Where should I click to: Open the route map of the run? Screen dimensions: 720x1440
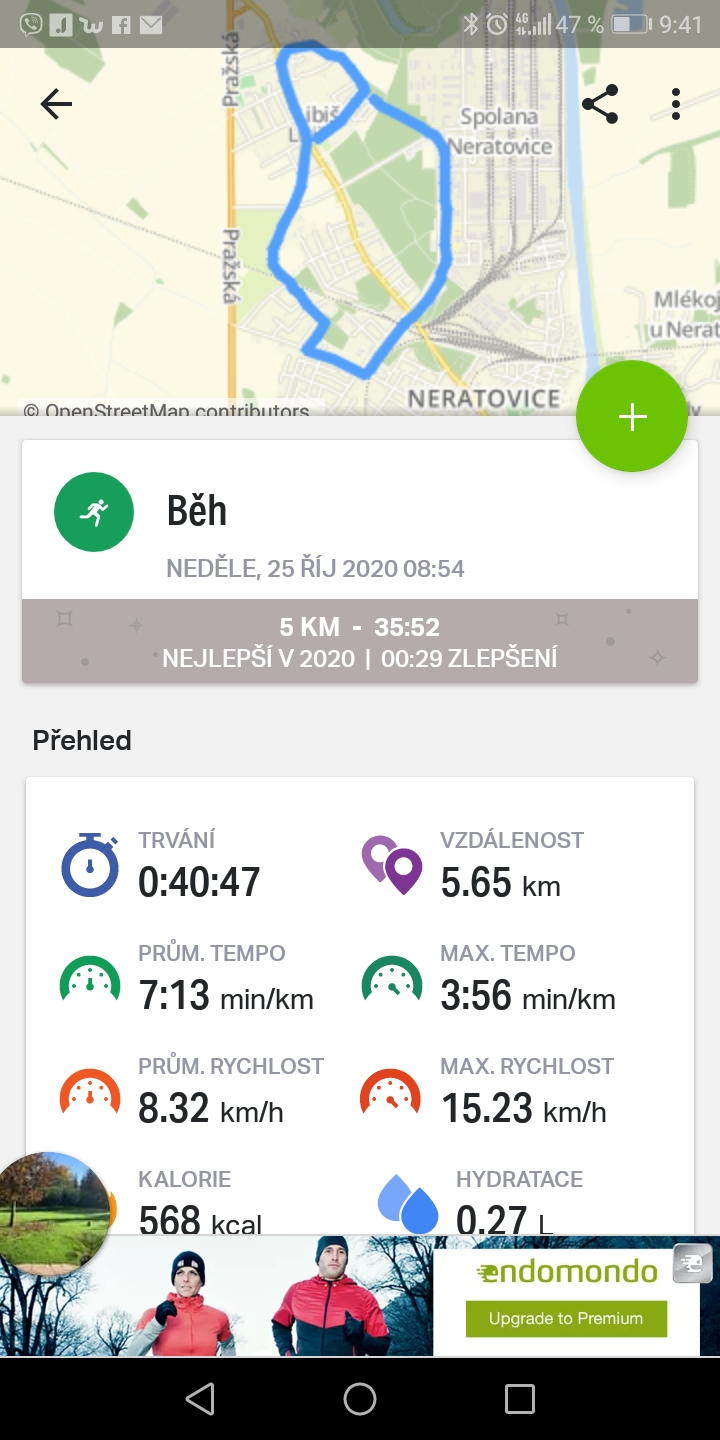360,232
